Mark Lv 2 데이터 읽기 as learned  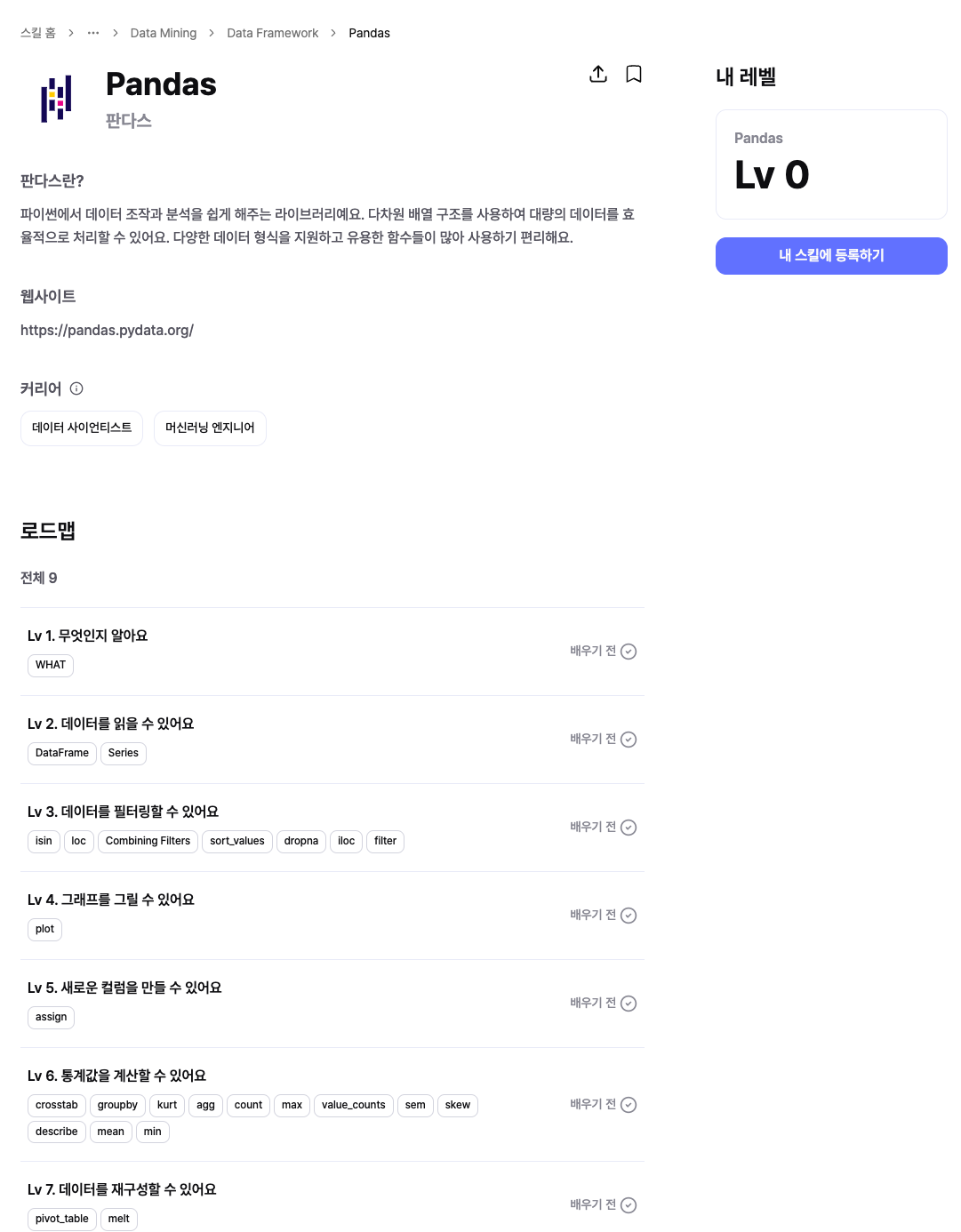pyautogui.click(x=628, y=740)
